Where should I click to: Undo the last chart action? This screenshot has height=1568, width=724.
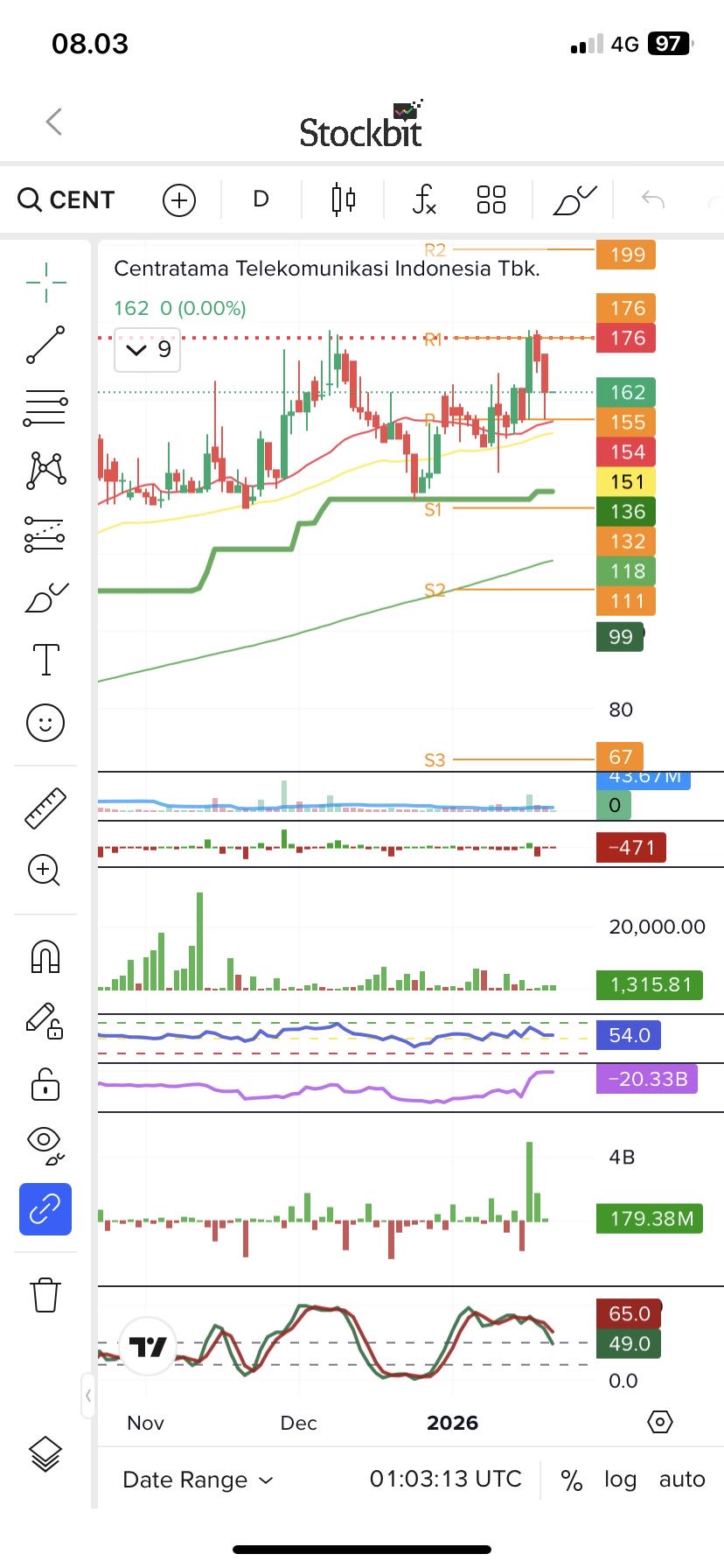(x=653, y=199)
